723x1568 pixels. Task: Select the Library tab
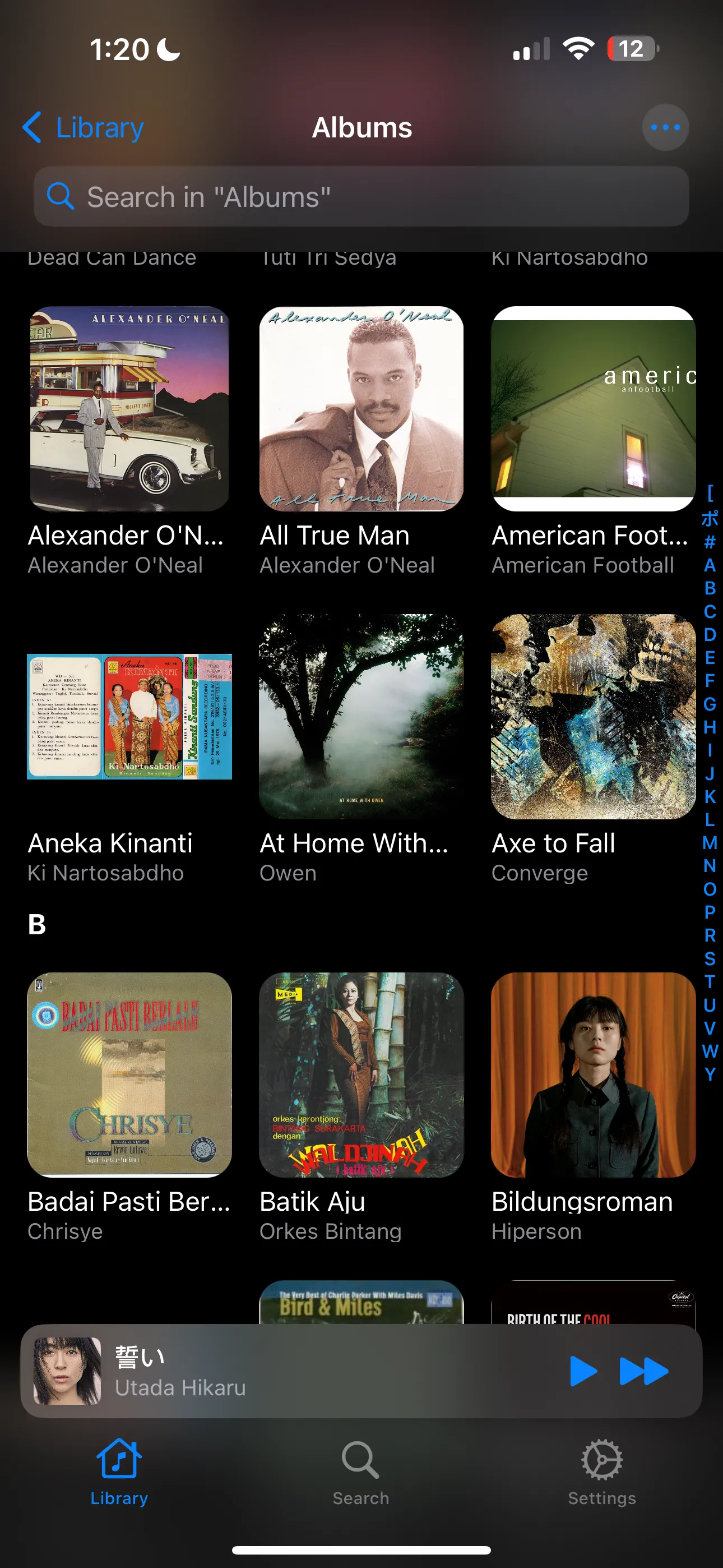119,1472
